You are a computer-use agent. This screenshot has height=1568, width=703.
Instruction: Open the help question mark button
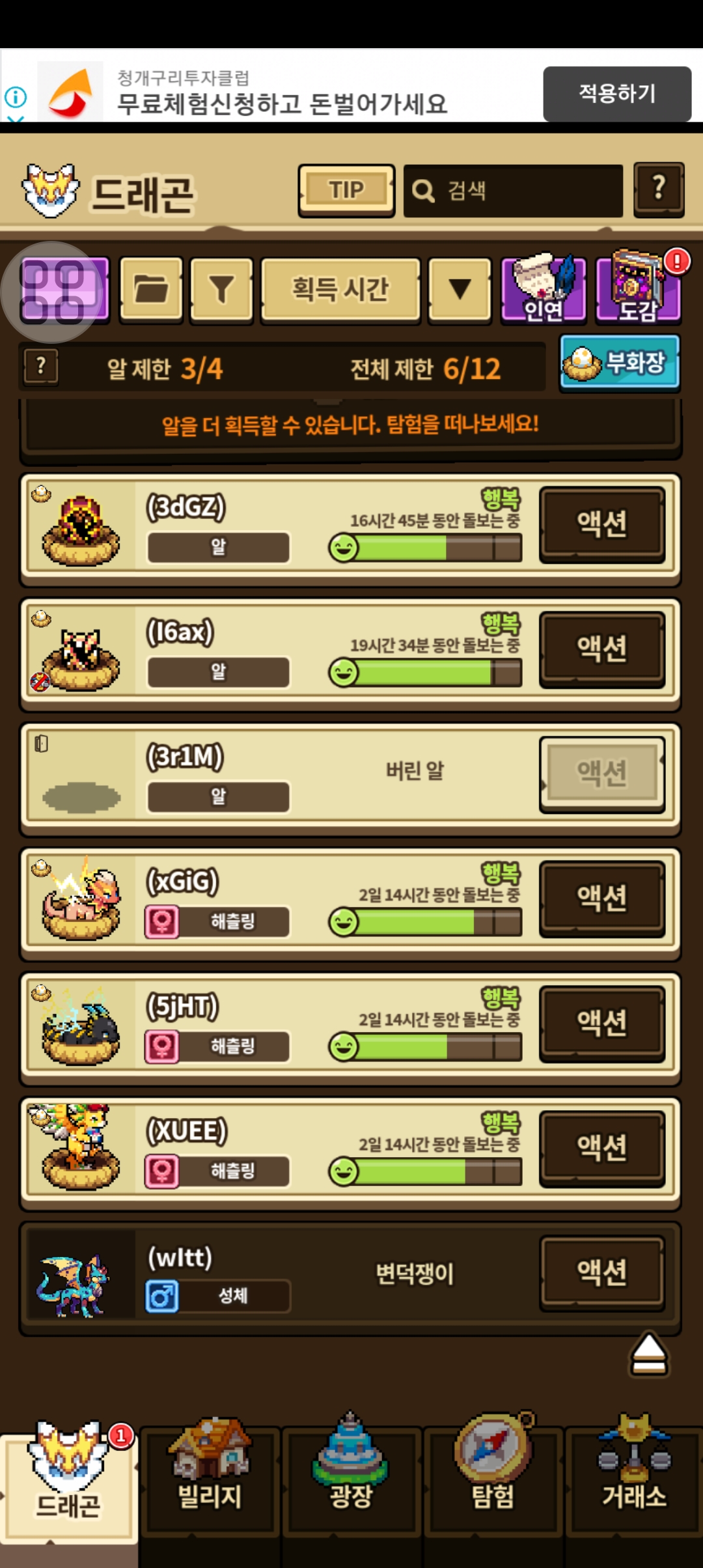coord(659,189)
